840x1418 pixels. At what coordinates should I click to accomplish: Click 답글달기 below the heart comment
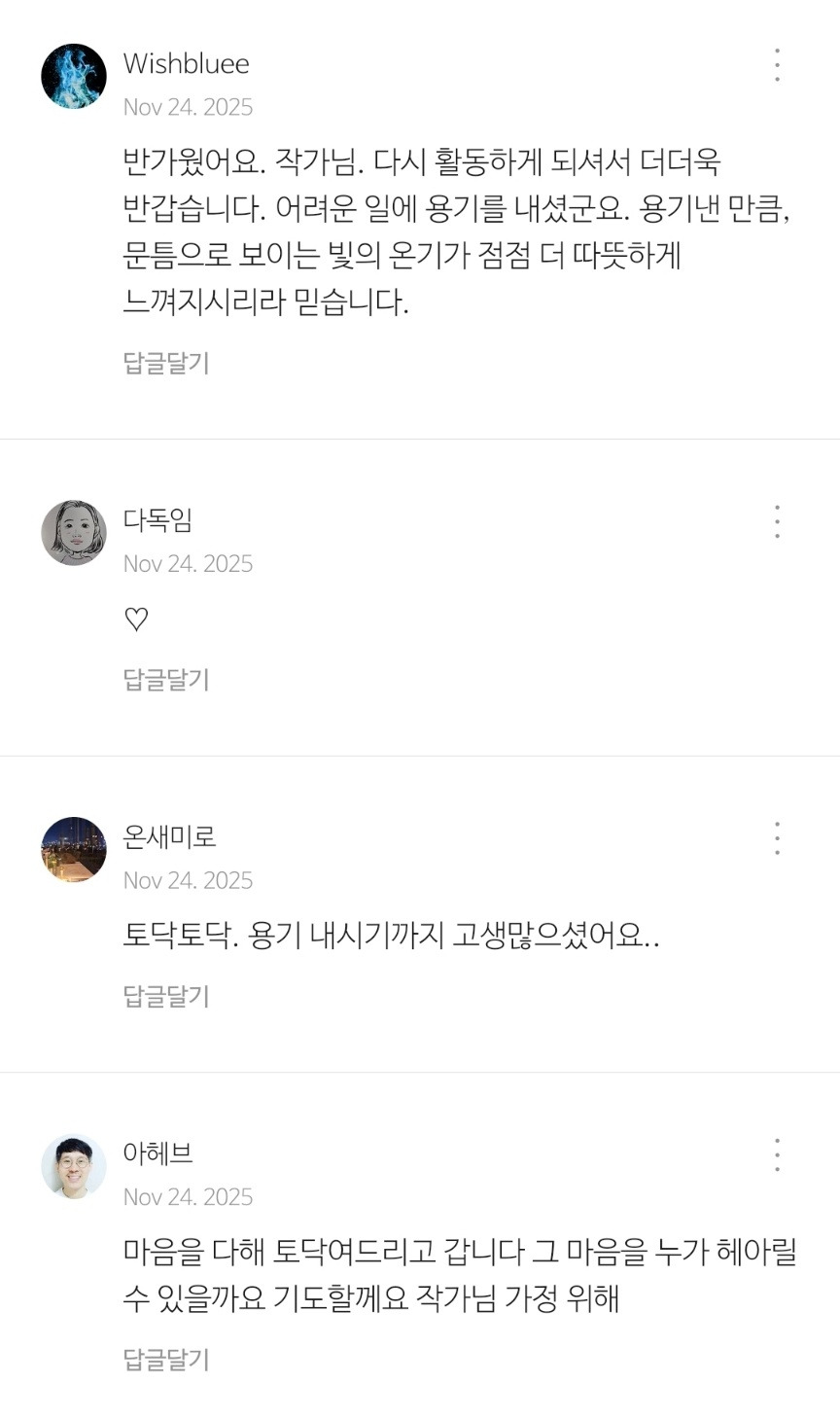[x=164, y=681]
